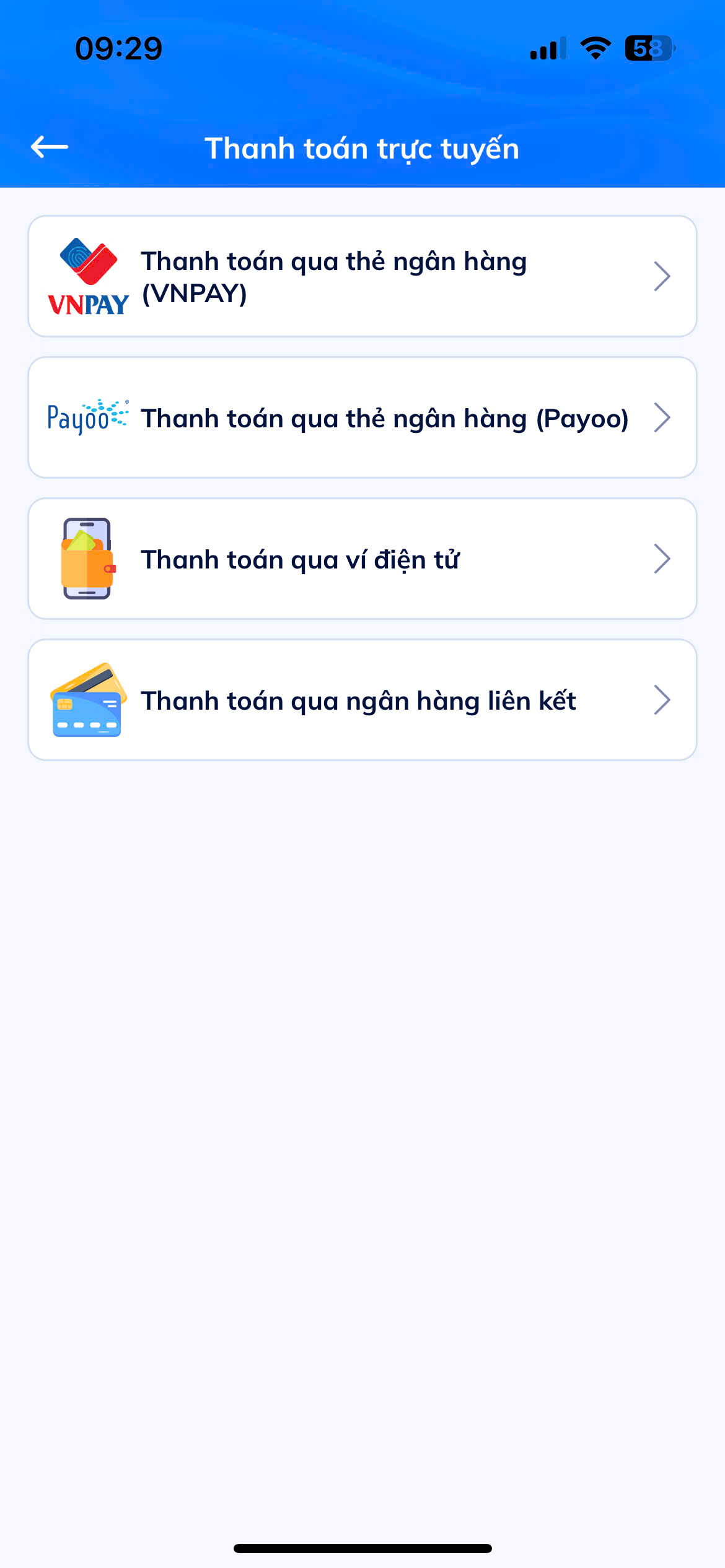725x1568 pixels.
Task: Open Thanh toán qua ví điện tử
Action: [x=362, y=559]
